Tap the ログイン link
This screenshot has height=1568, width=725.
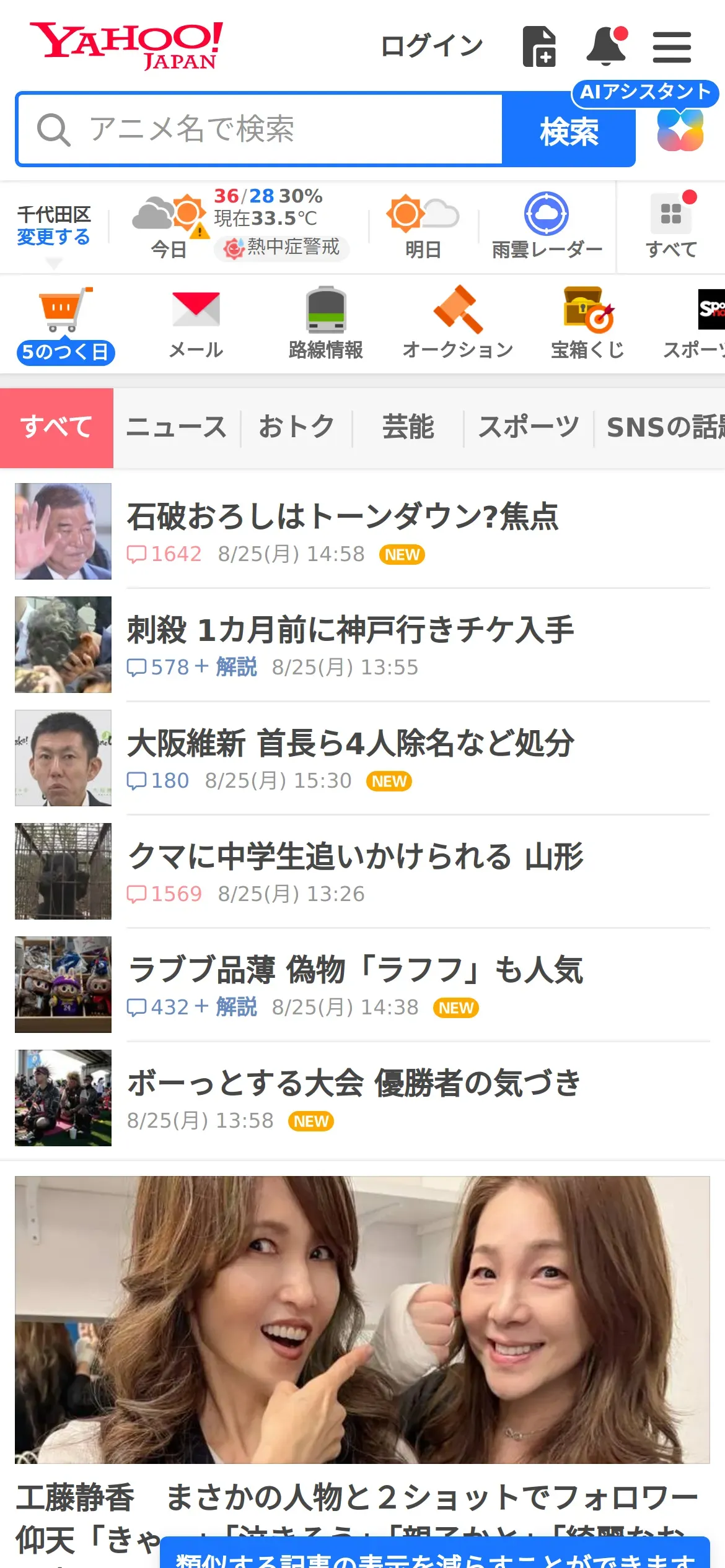click(x=432, y=46)
